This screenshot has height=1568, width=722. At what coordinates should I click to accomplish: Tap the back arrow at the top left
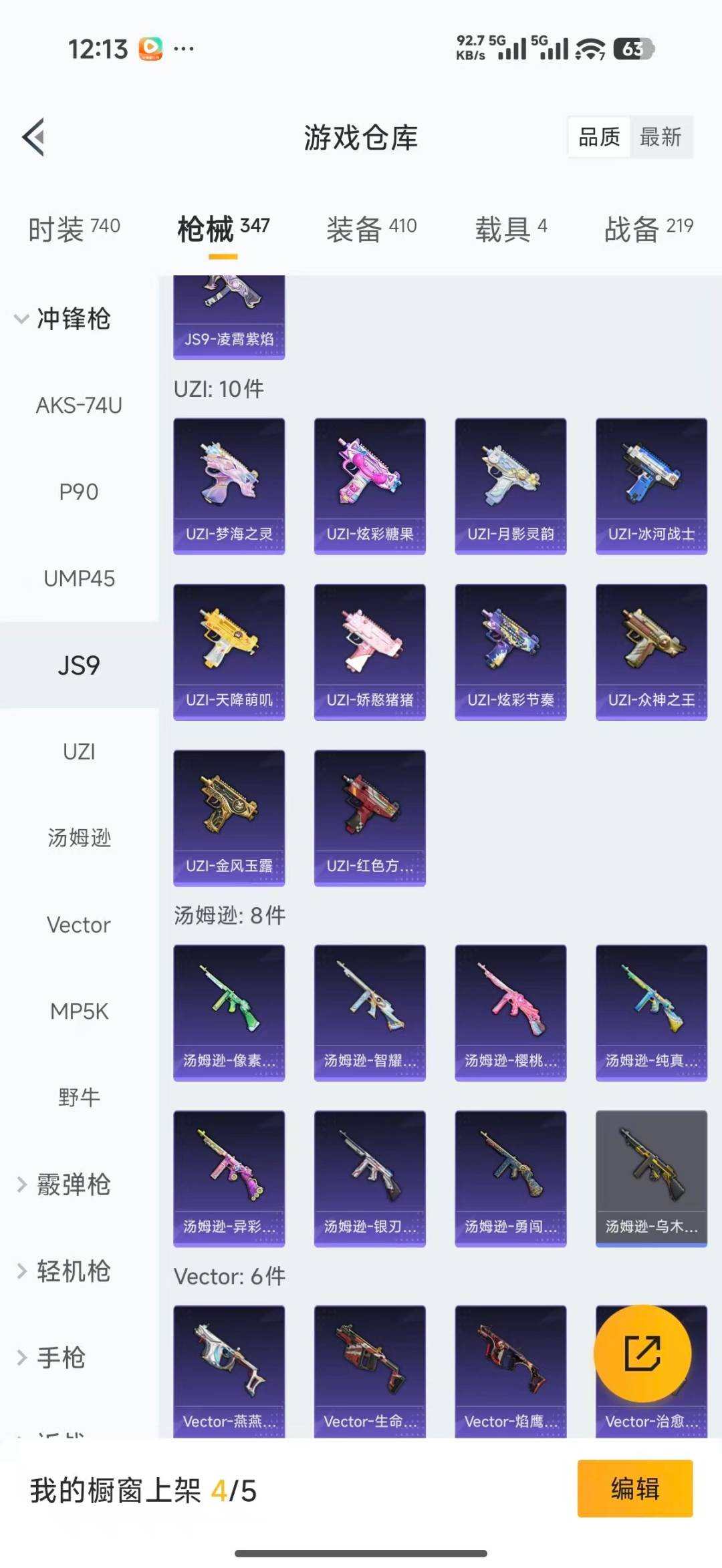(35, 136)
